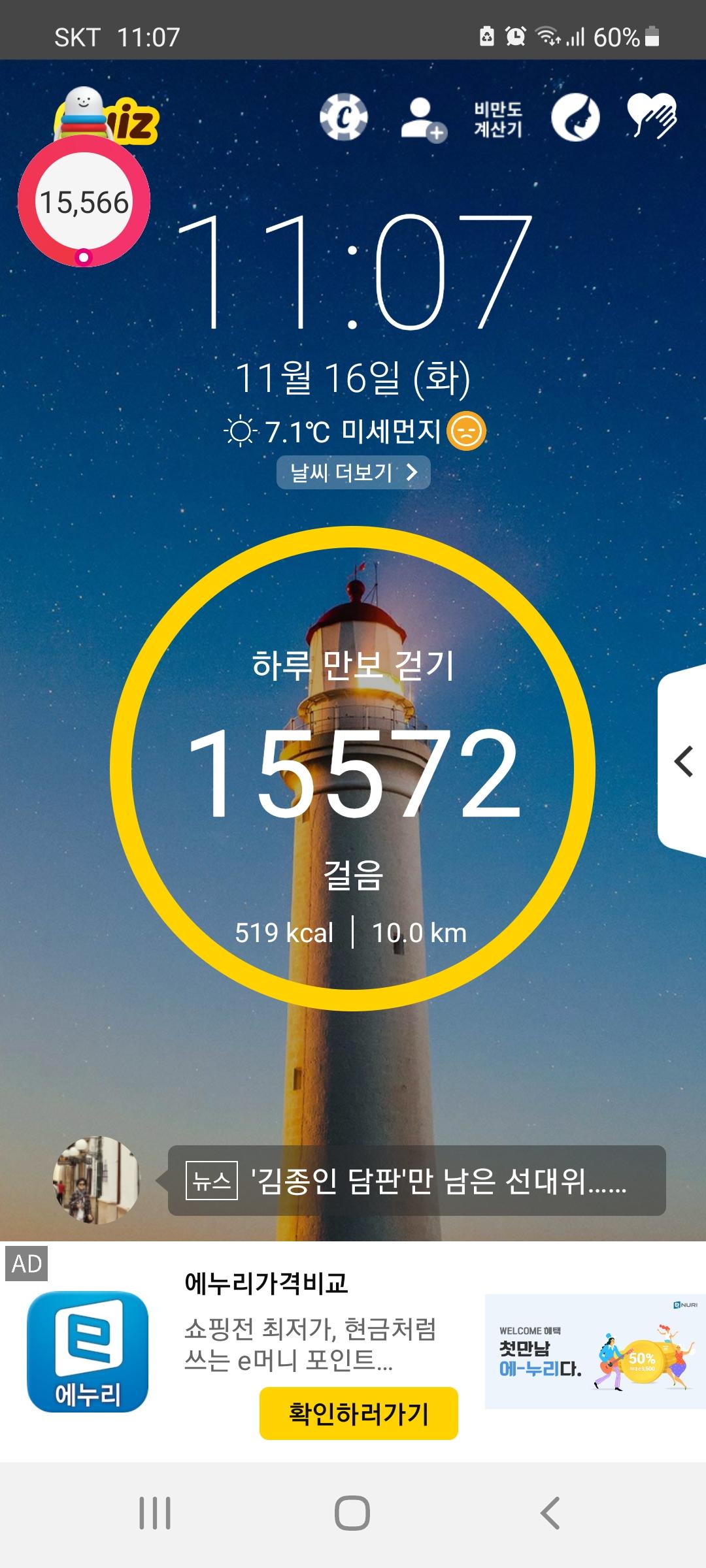Tap the 확인하러가기 ad button
This screenshot has height=1568, width=706.
(358, 1413)
